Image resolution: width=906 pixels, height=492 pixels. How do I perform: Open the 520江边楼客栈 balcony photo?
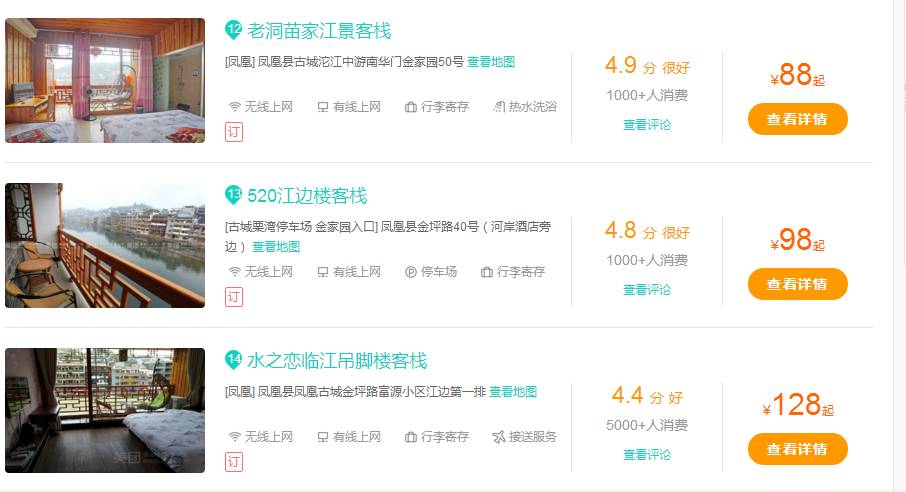click(x=105, y=245)
